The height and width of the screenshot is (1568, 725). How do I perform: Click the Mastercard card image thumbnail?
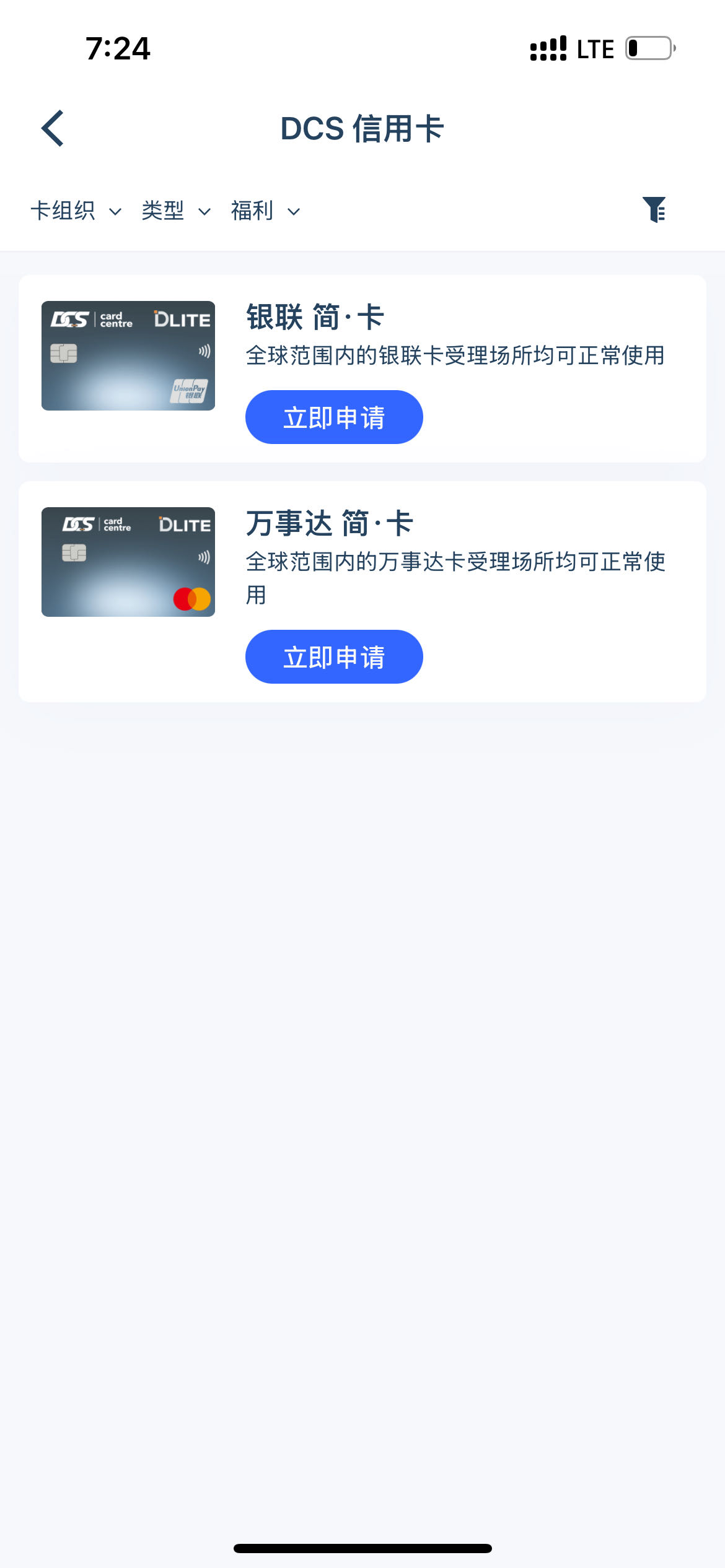[128, 562]
